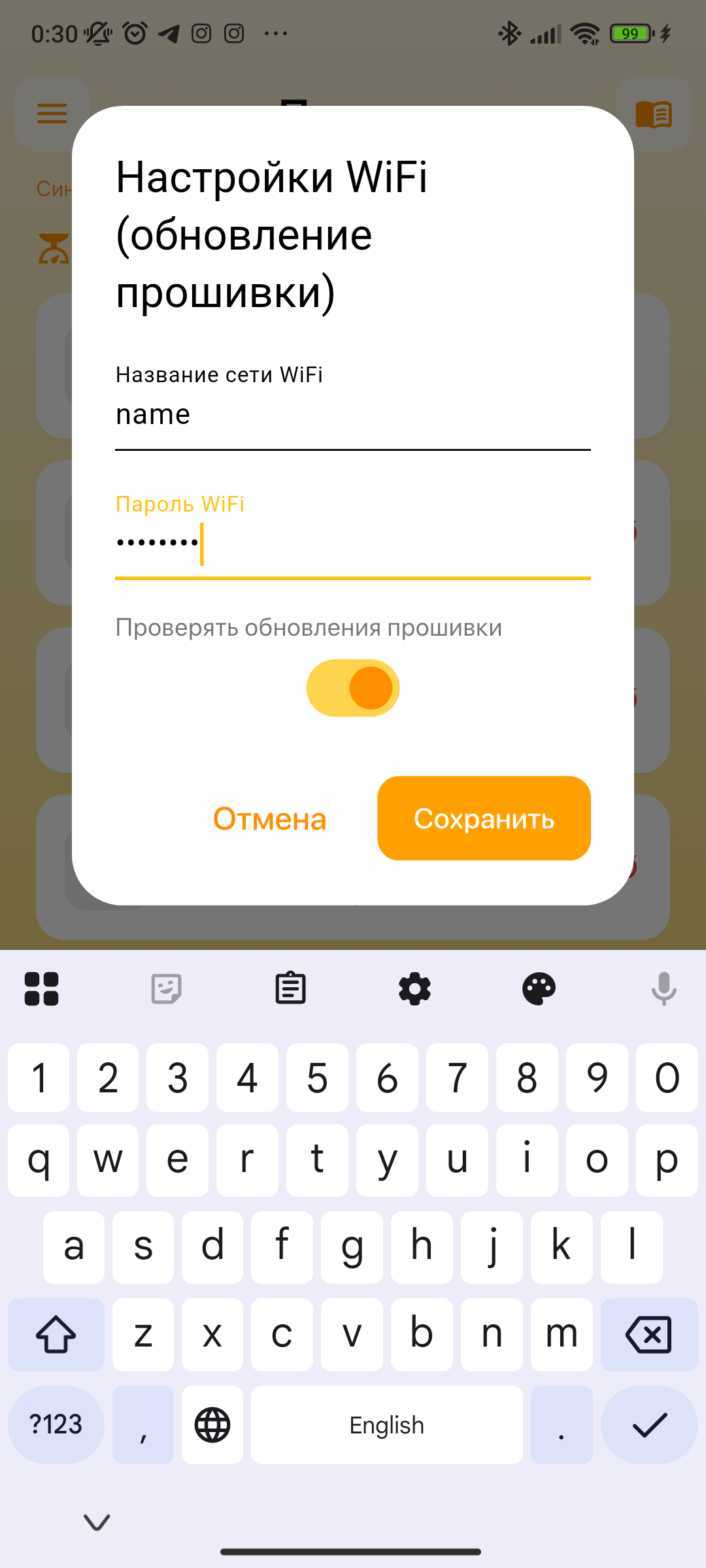Cancel the dialog with Отмена
706x1568 pixels.
pyautogui.click(x=269, y=818)
